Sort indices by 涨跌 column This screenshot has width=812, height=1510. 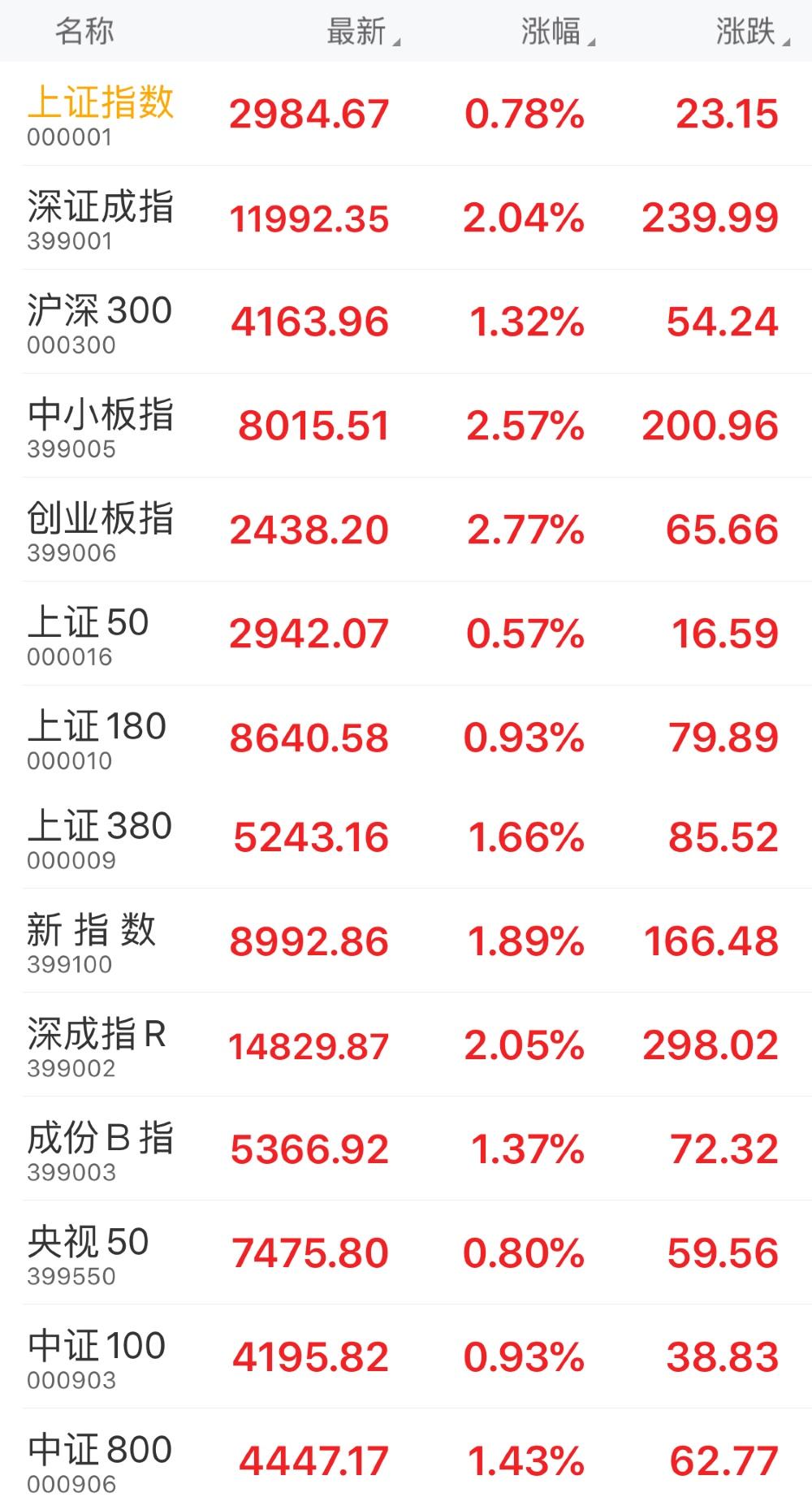753,32
